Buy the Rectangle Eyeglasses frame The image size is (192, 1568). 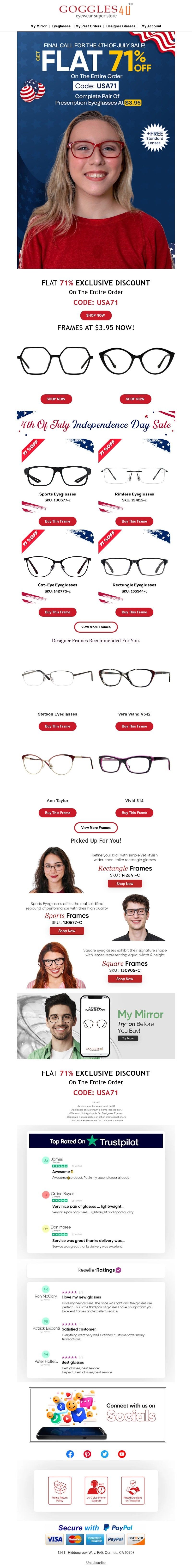pyautogui.click(x=134, y=612)
